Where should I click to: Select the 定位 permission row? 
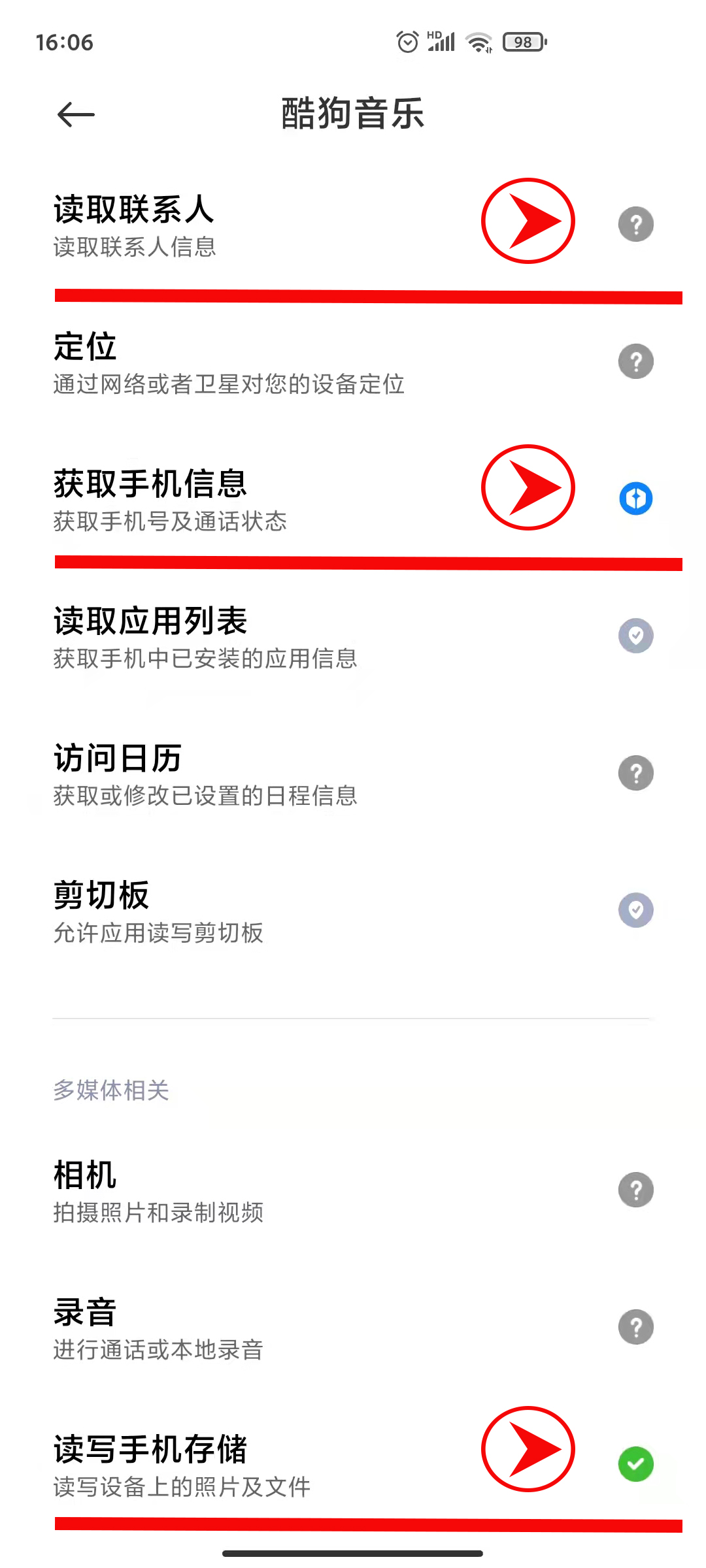261,363
